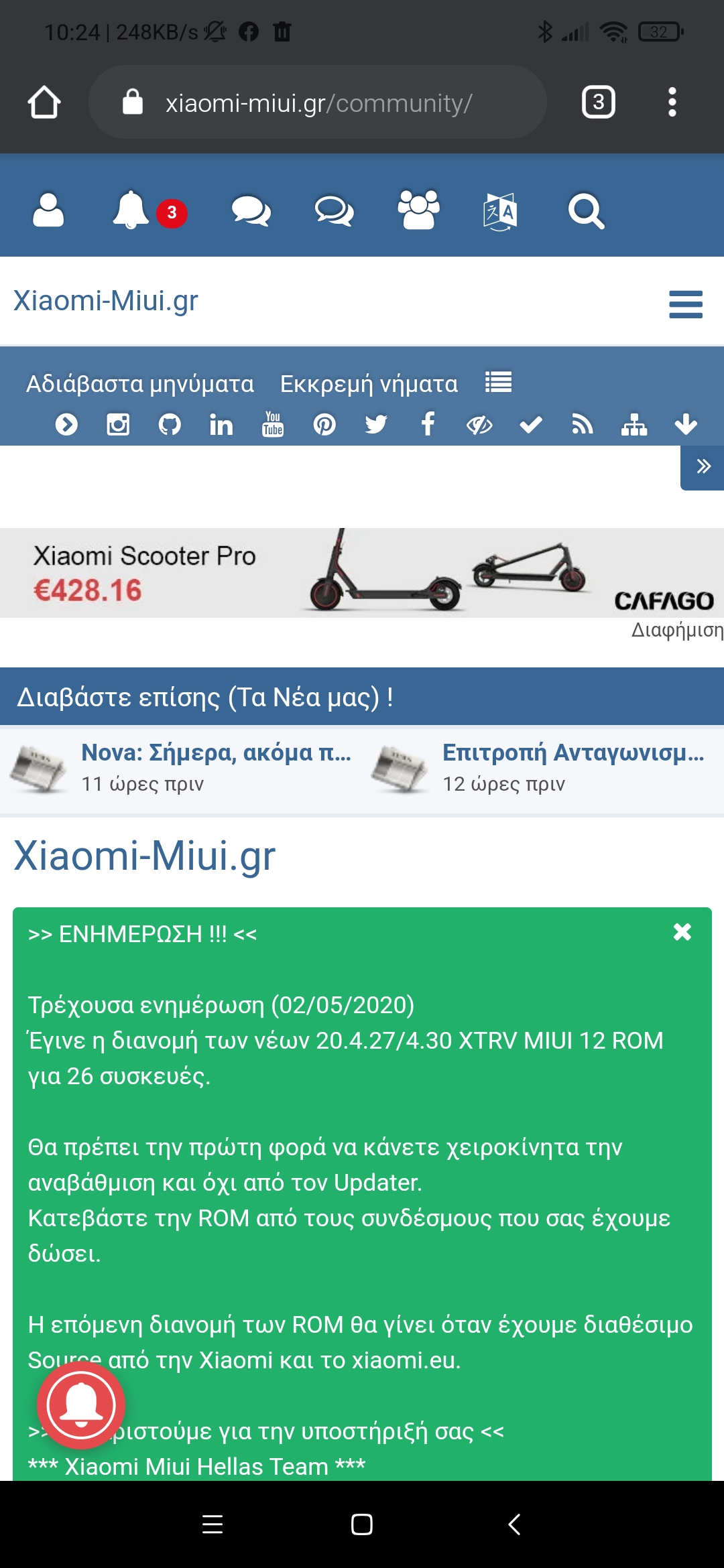This screenshot has height=1568, width=724.
Task: Tap the xiaomi-miui.gr address bar
Action: click(x=318, y=103)
